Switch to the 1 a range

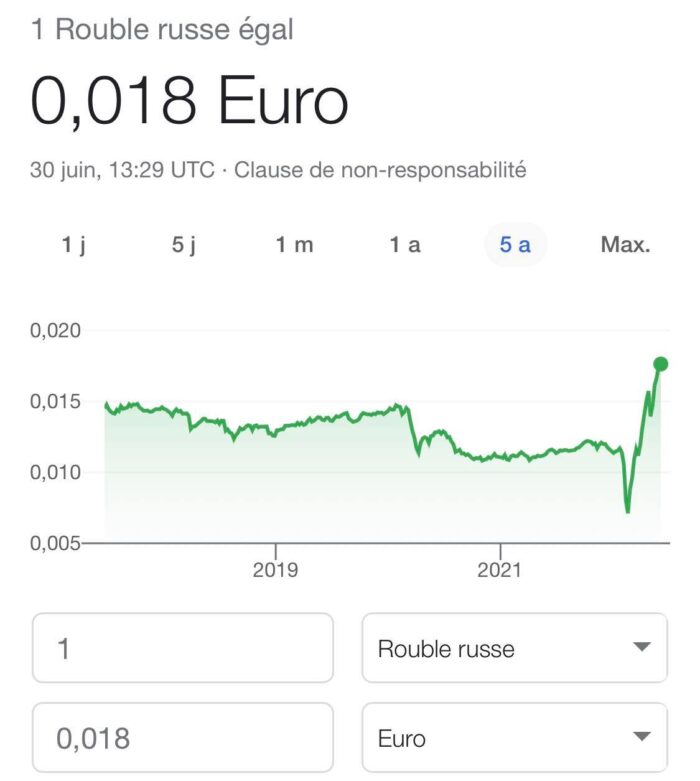(404, 245)
